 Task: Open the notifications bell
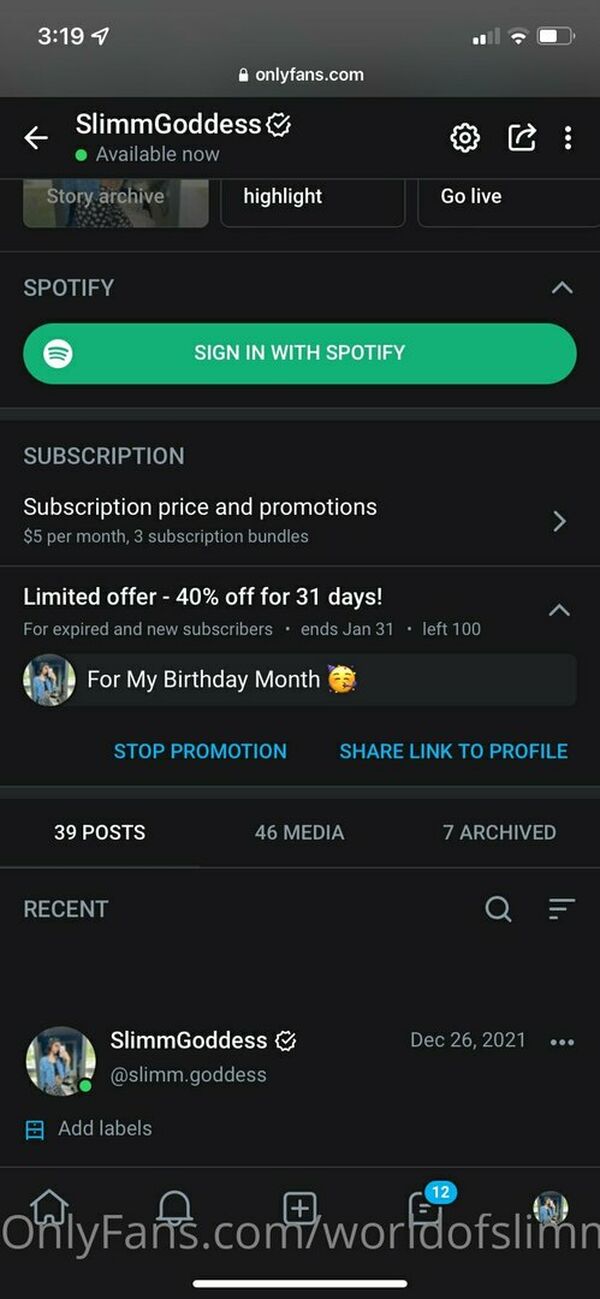pos(175,1208)
